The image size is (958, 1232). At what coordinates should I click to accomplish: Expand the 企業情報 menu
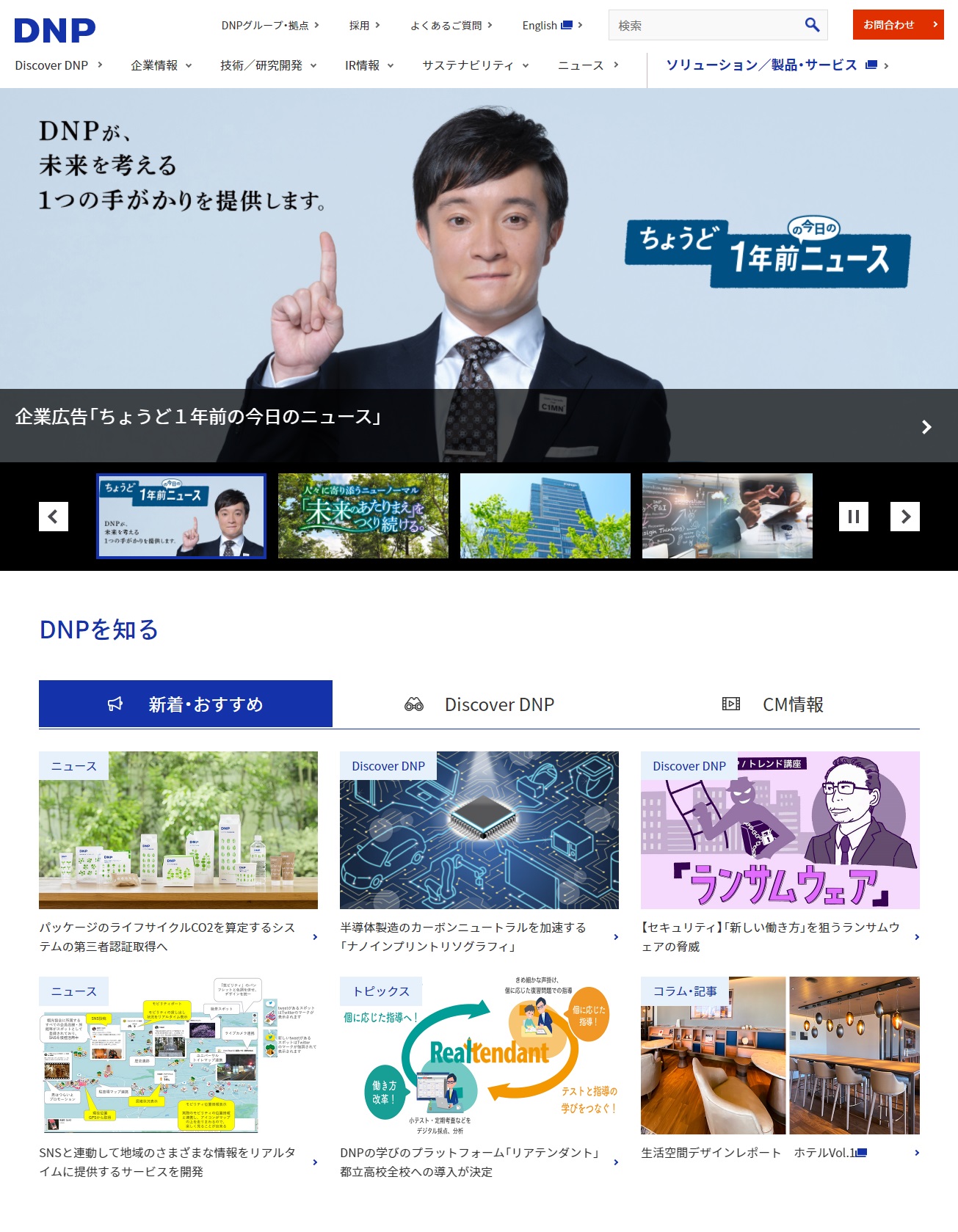click(161, 65)
